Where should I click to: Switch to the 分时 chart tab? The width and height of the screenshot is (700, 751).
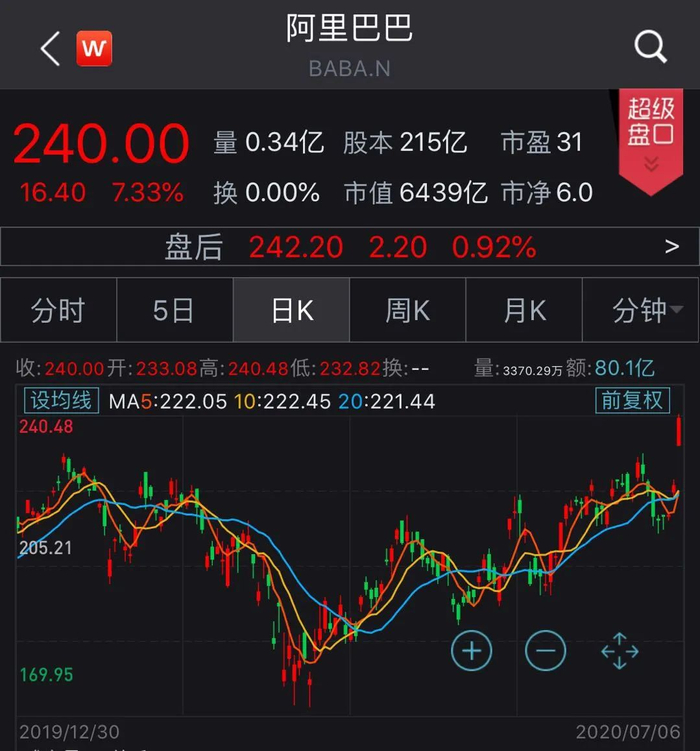click(58, 311)
